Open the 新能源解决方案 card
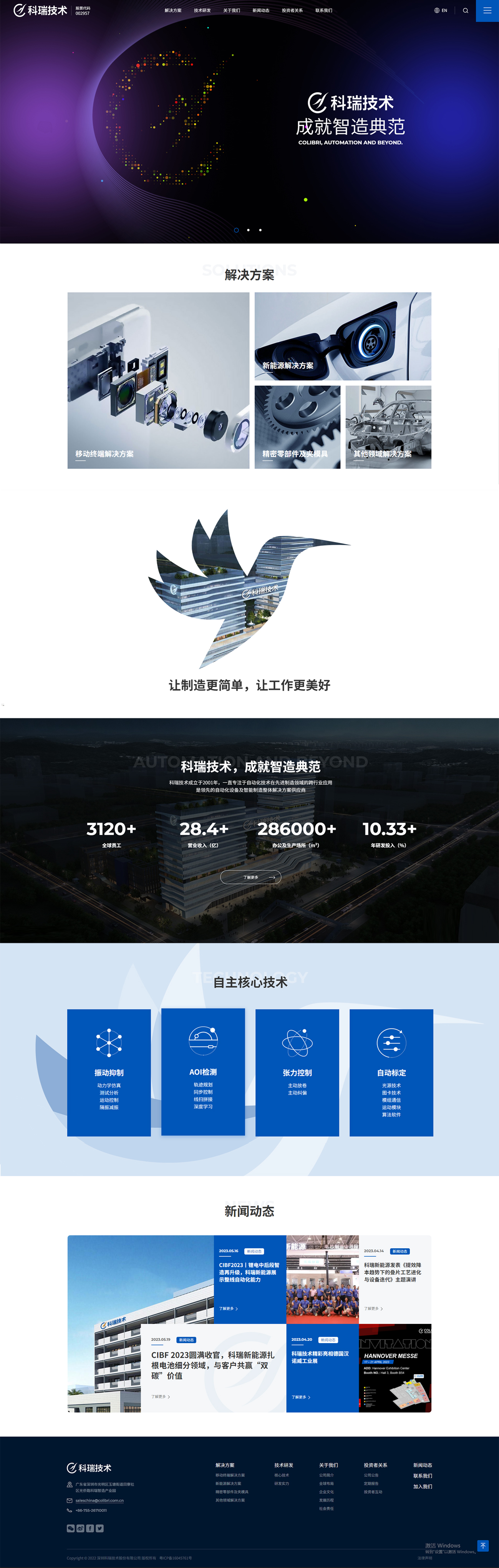This screenshot has width=499, height=1568. click(x=342, y=336)
